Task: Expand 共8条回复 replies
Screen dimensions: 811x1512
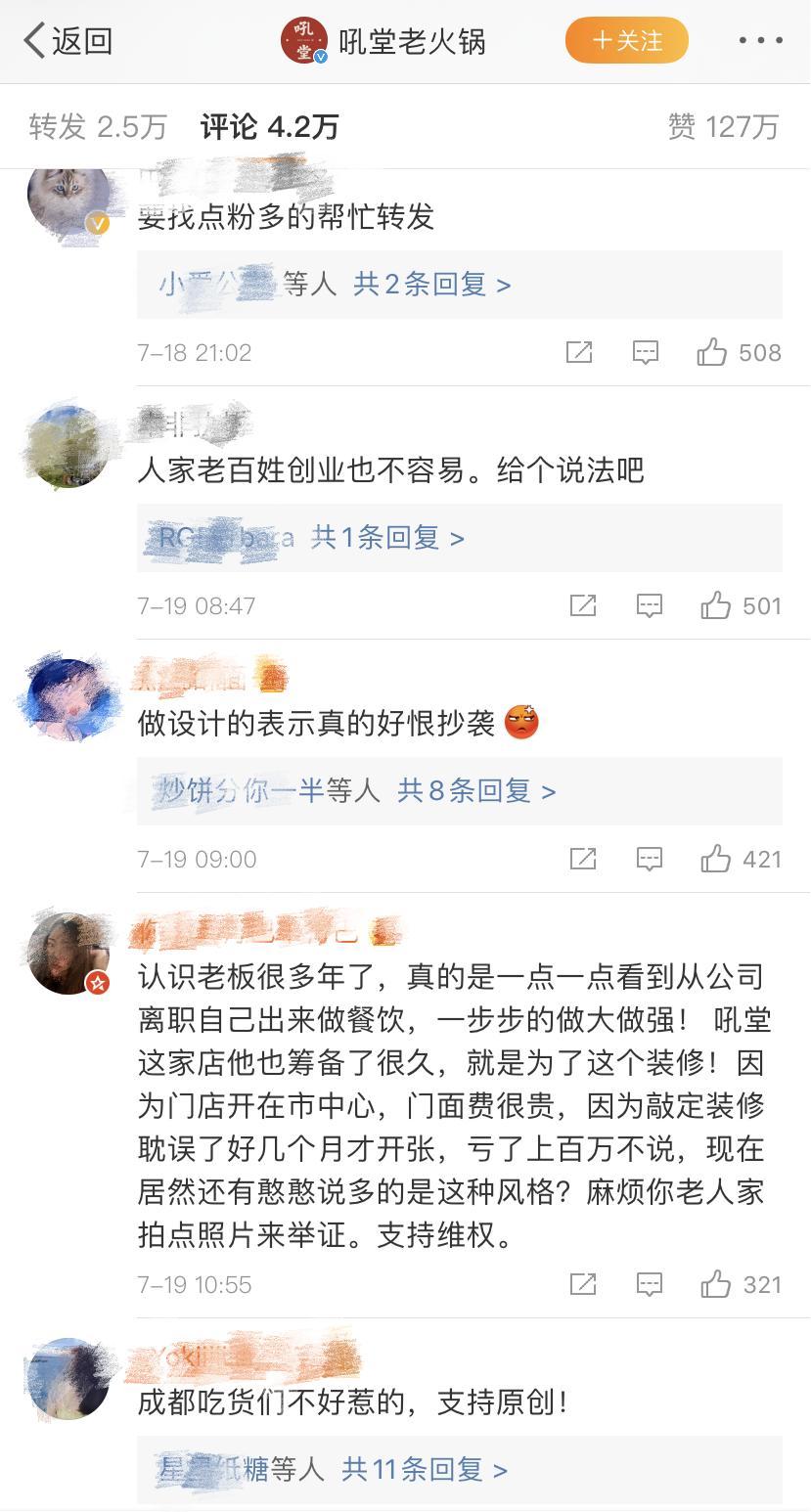Action: coord(476,791)
